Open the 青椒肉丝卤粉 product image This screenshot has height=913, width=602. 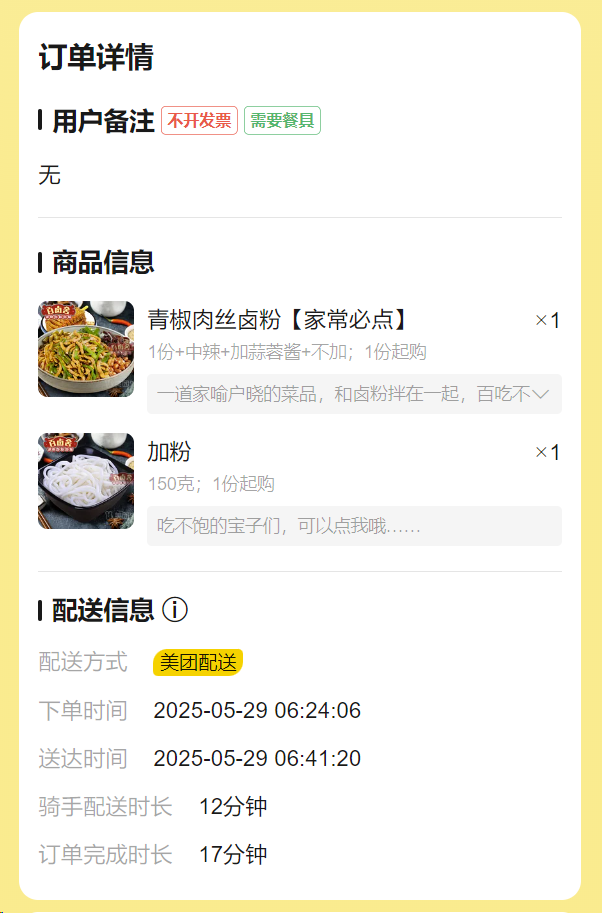tap(86, 349)
